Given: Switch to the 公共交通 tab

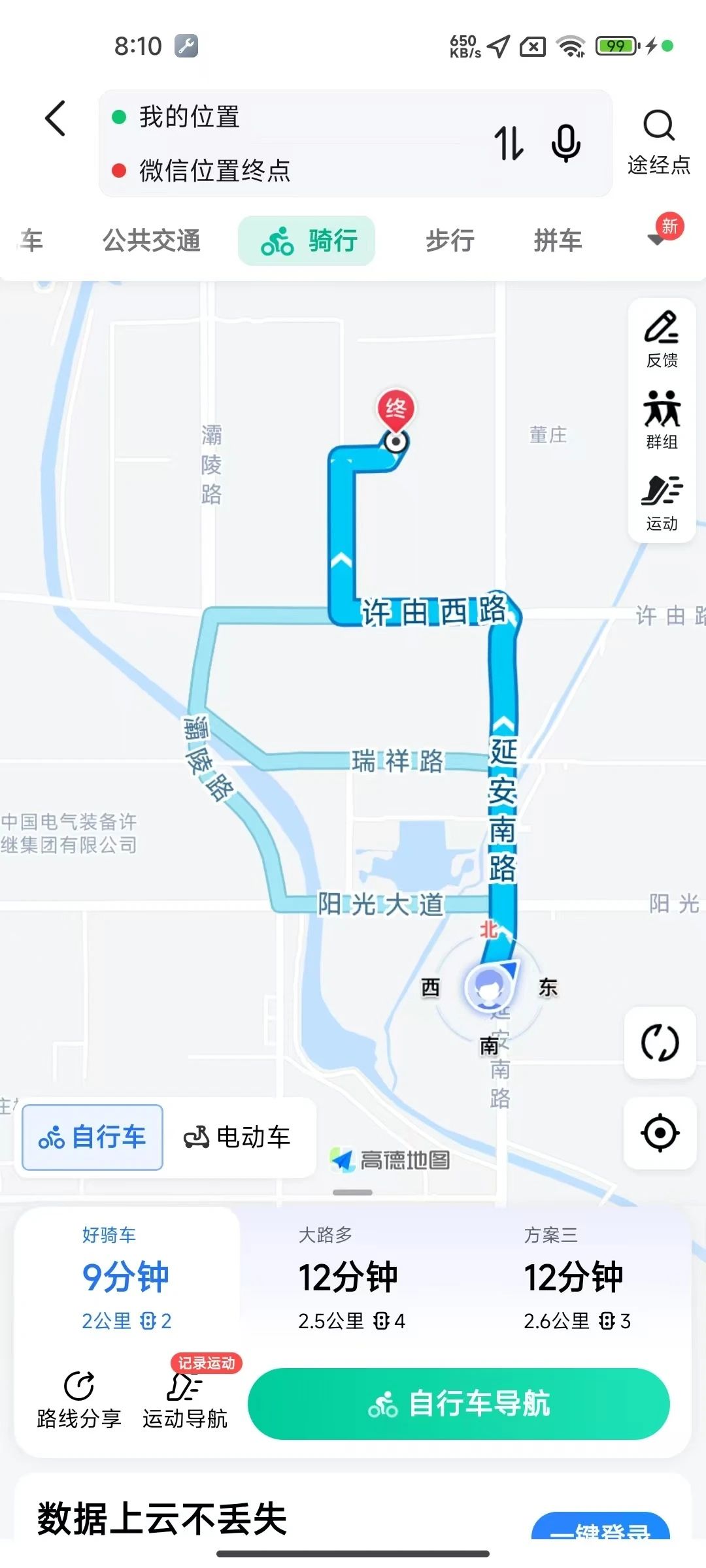Looking at the screenshot, I should (152, 240).
